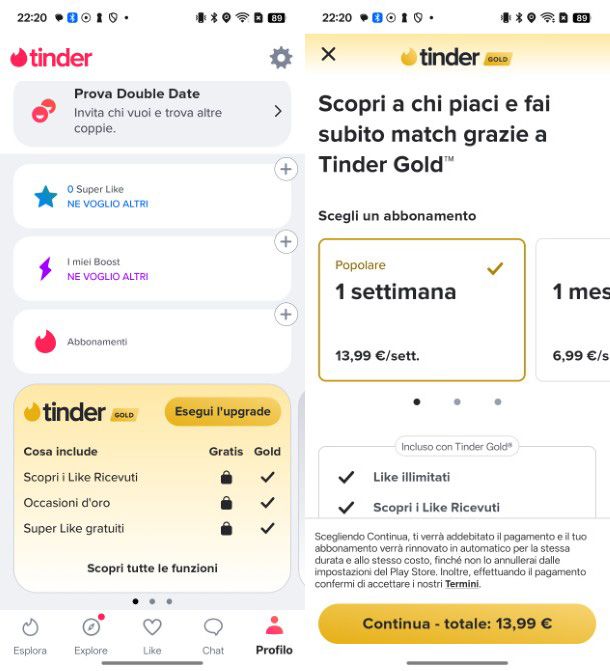Open the Chat tab
Screen dimensions: 610x671
(x=213, y=636)
